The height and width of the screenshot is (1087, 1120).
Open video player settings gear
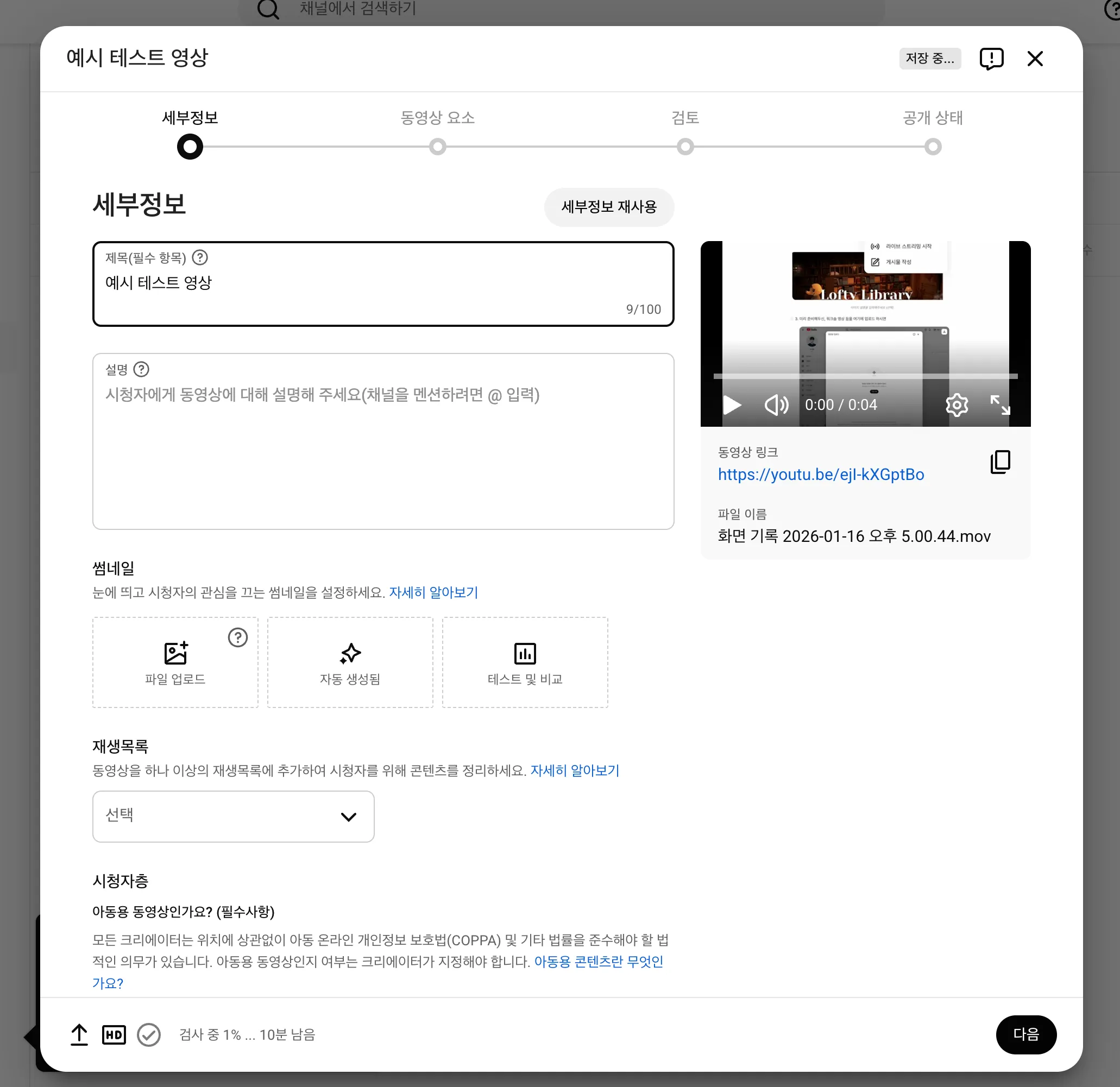tap(957, 405)
